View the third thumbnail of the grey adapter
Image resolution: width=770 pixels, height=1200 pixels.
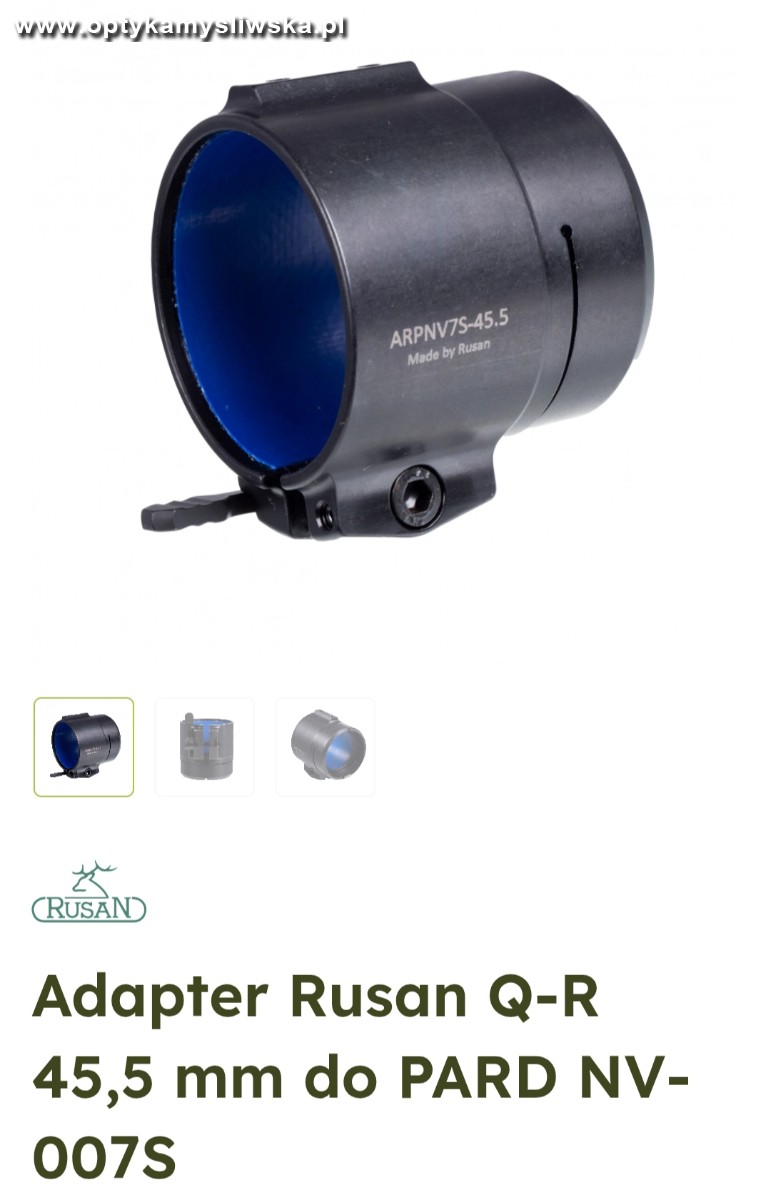[x=325, y=746]
